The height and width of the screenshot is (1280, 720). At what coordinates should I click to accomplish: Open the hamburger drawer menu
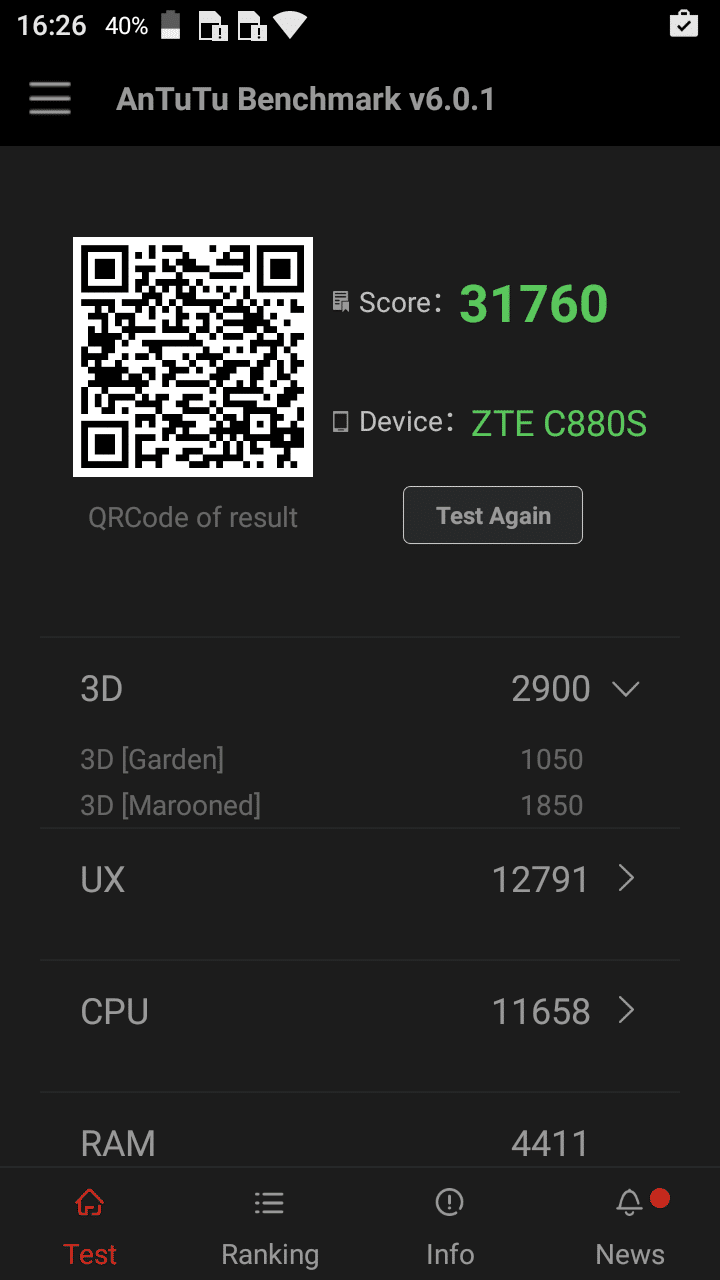[50, 99]
